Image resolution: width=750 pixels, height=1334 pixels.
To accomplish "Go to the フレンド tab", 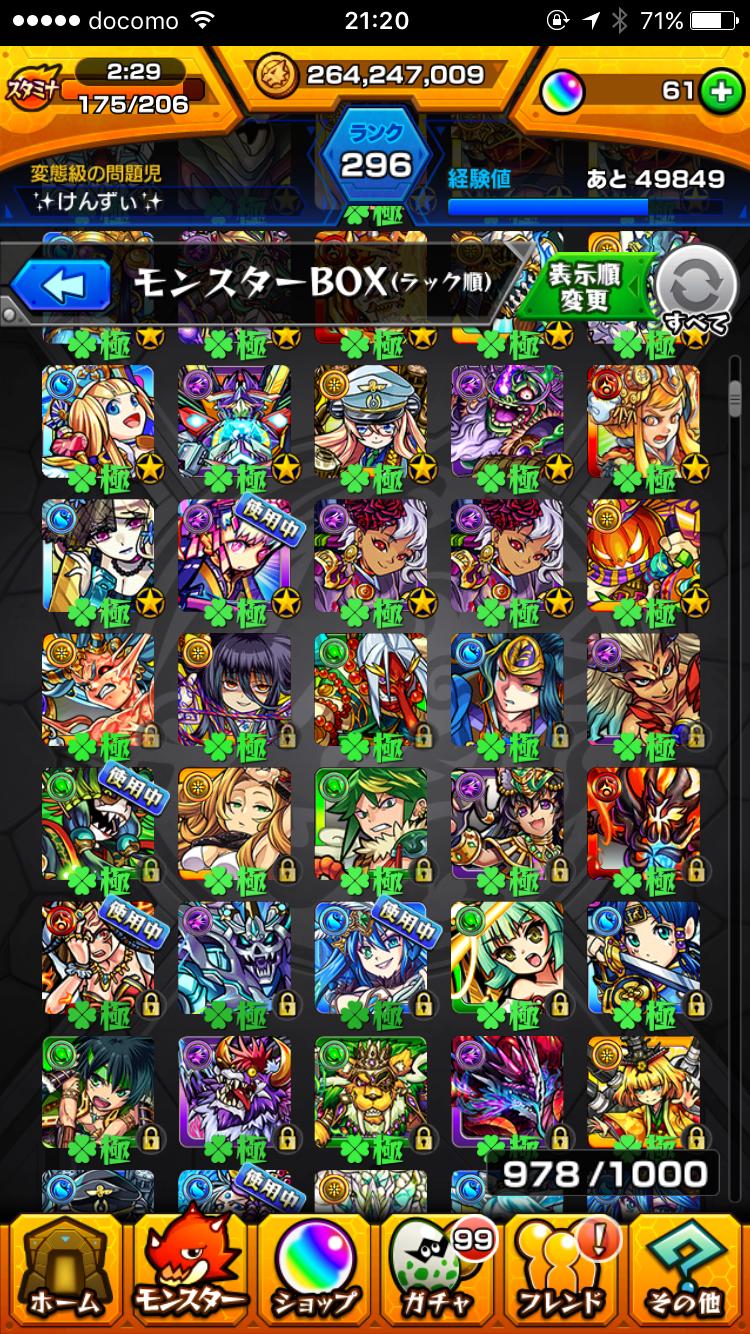I will pyautogui.click(x=562, y=1270).
